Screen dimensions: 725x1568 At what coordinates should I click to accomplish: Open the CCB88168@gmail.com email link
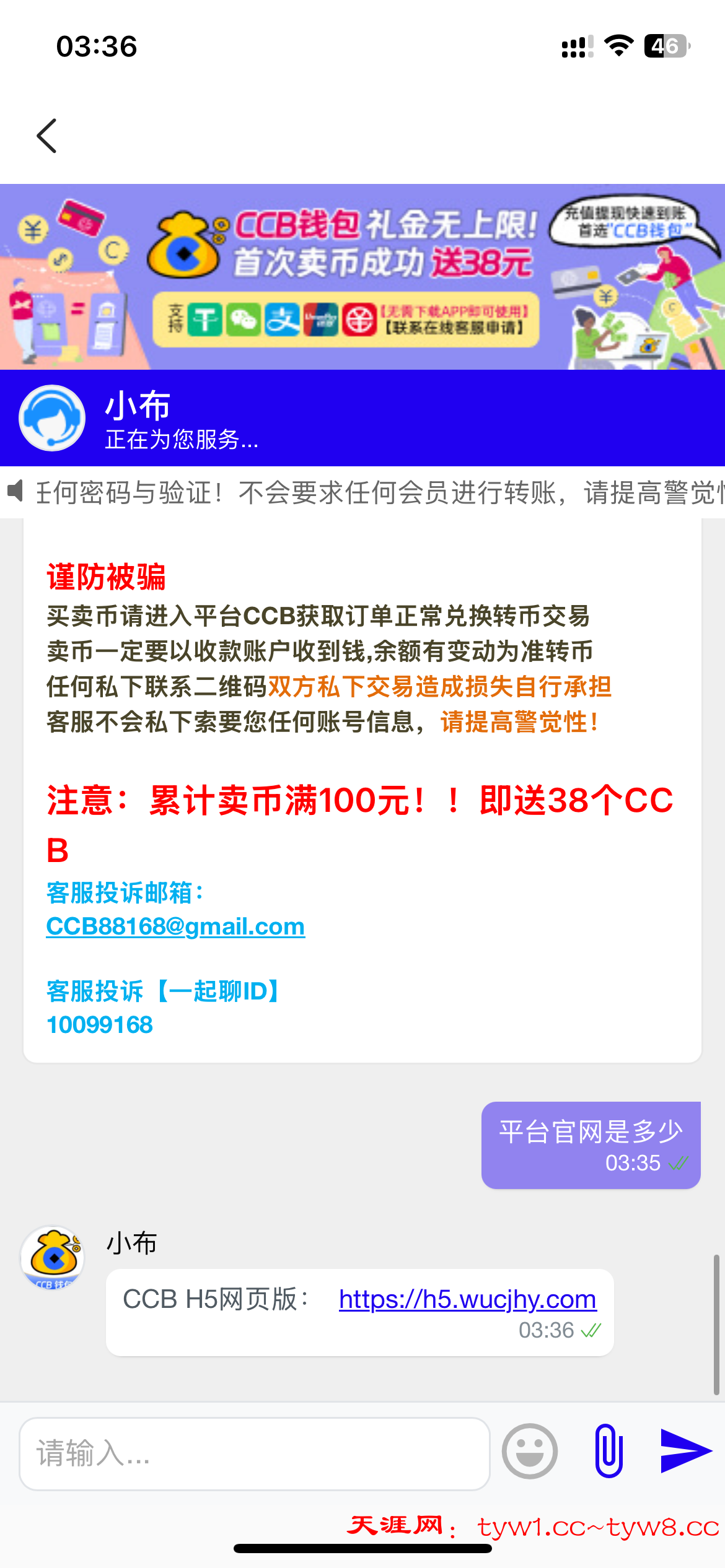click(175, 926)
